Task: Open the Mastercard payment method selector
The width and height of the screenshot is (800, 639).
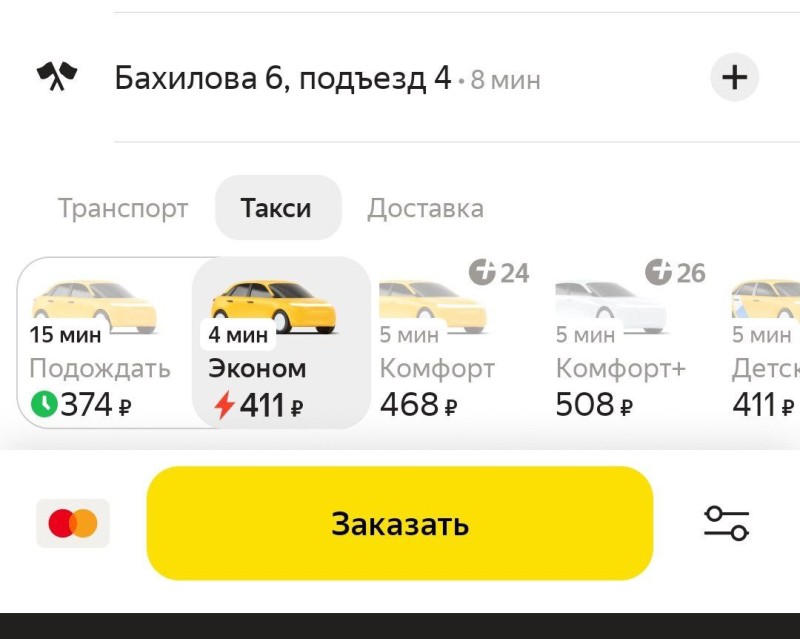Action: pos(73,523)
